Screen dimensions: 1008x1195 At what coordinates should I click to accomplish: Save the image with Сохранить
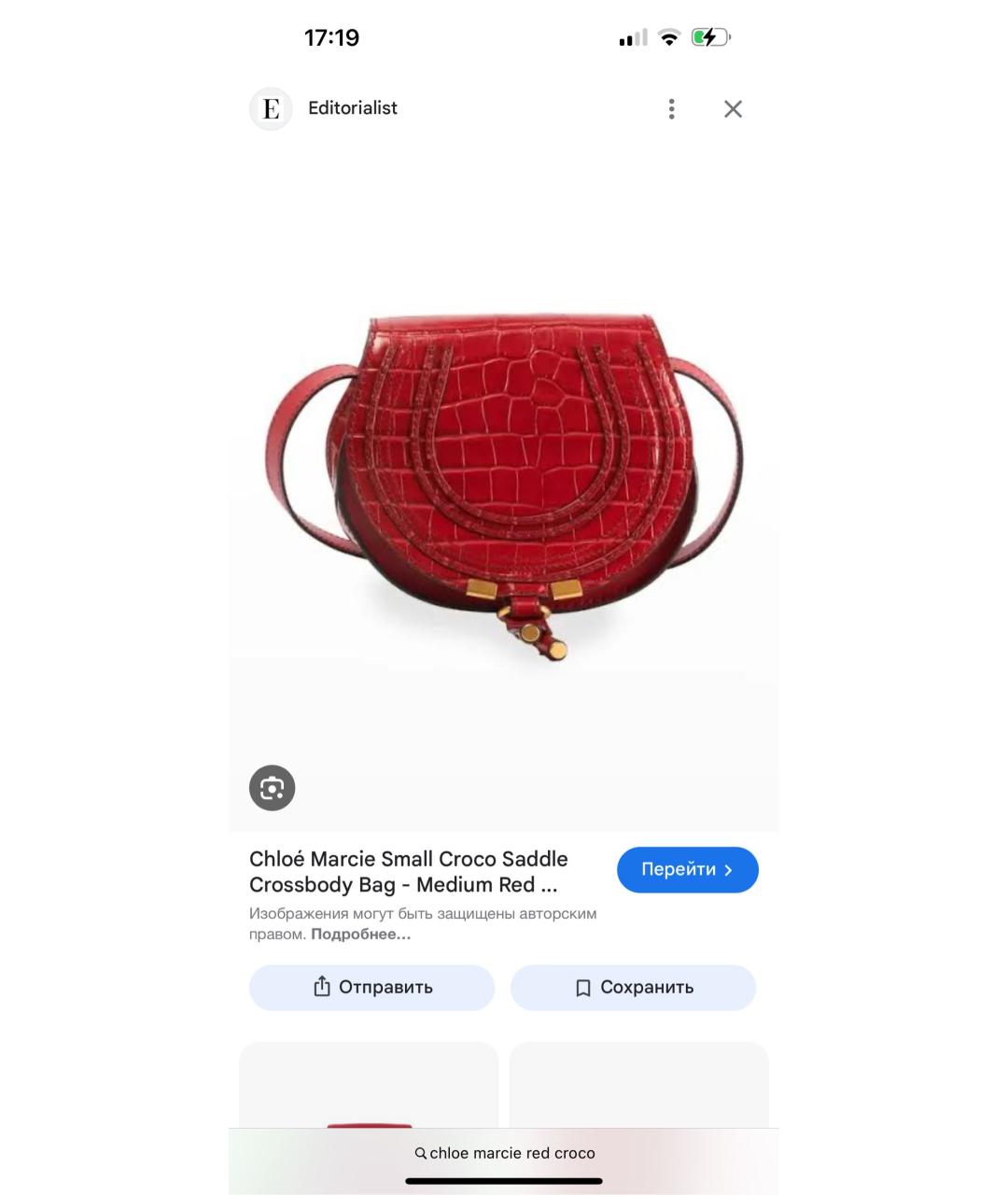pos(633,987)
